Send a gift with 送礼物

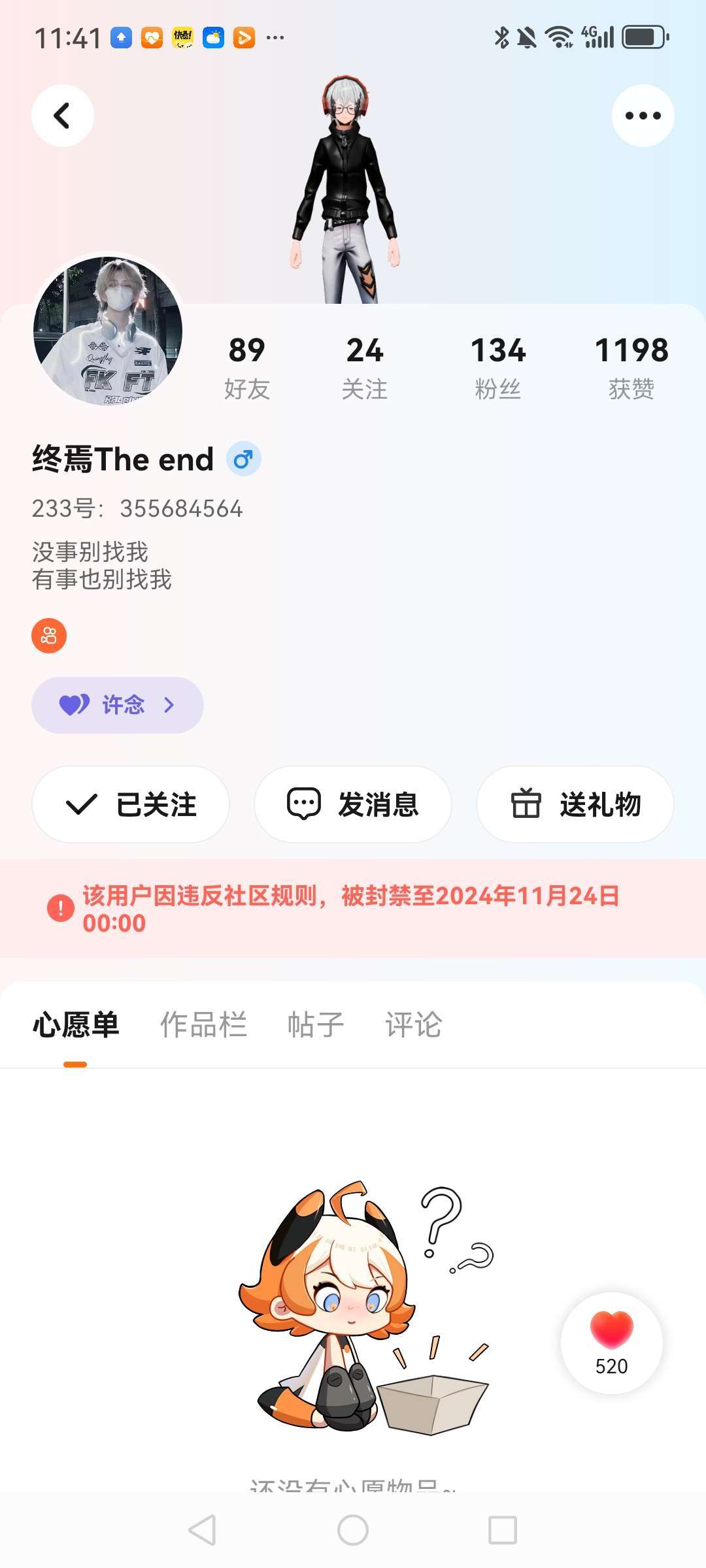[575, 804]
